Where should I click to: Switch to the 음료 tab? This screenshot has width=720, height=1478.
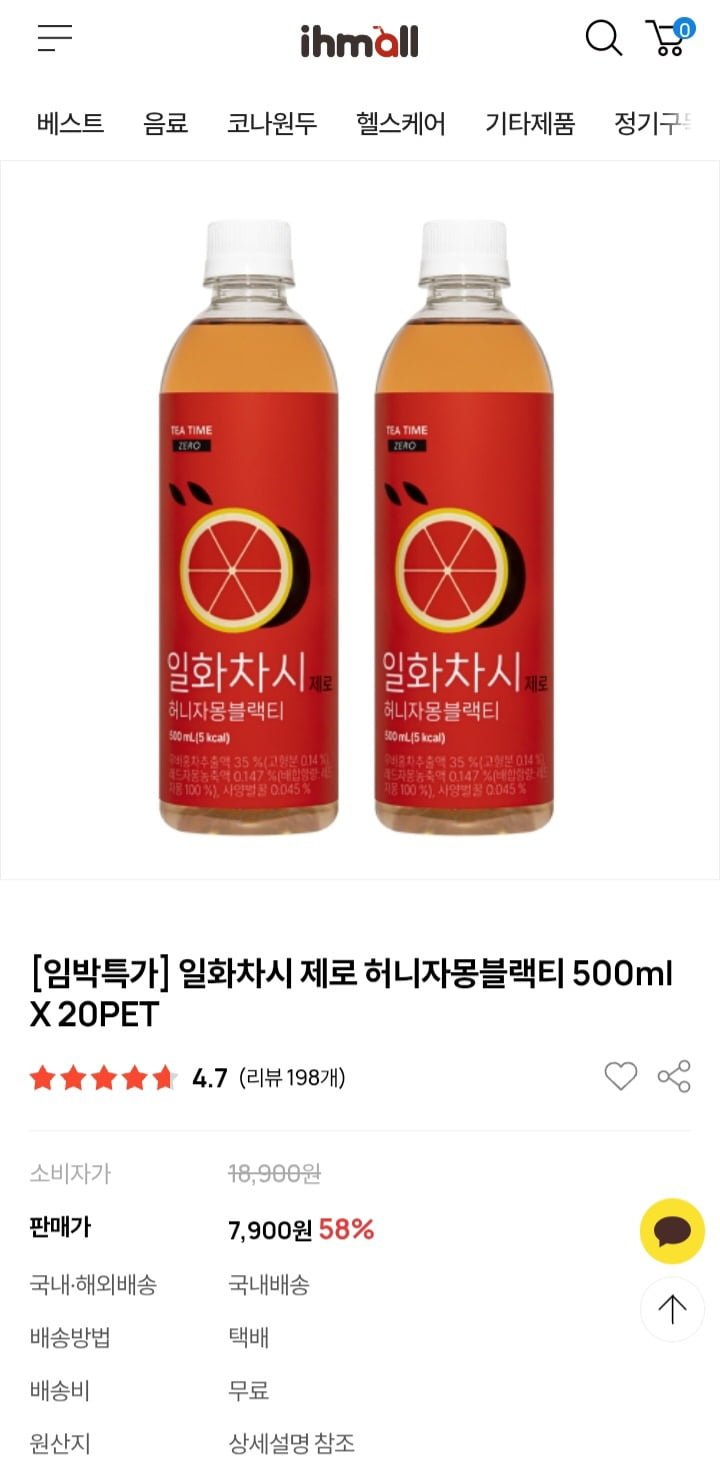coord(165,124)
